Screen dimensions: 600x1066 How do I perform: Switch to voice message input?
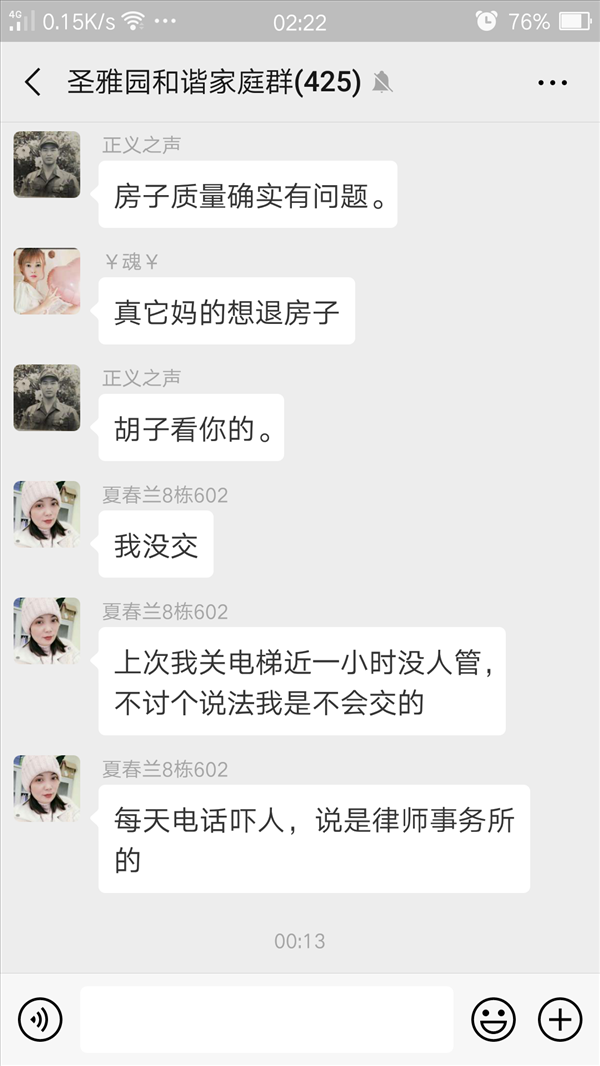40,1019
